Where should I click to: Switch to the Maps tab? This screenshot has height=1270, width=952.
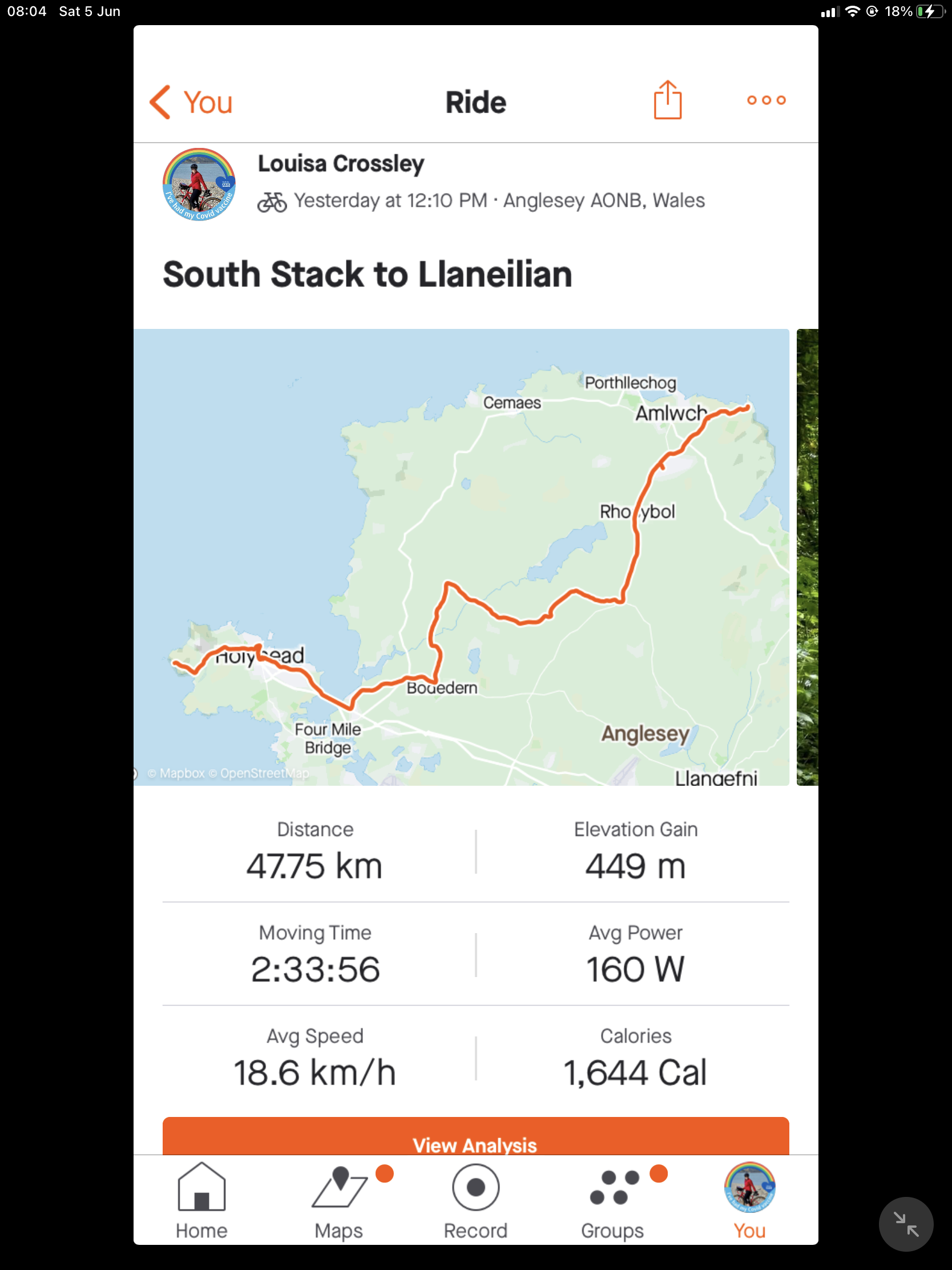coord(339,1200)
